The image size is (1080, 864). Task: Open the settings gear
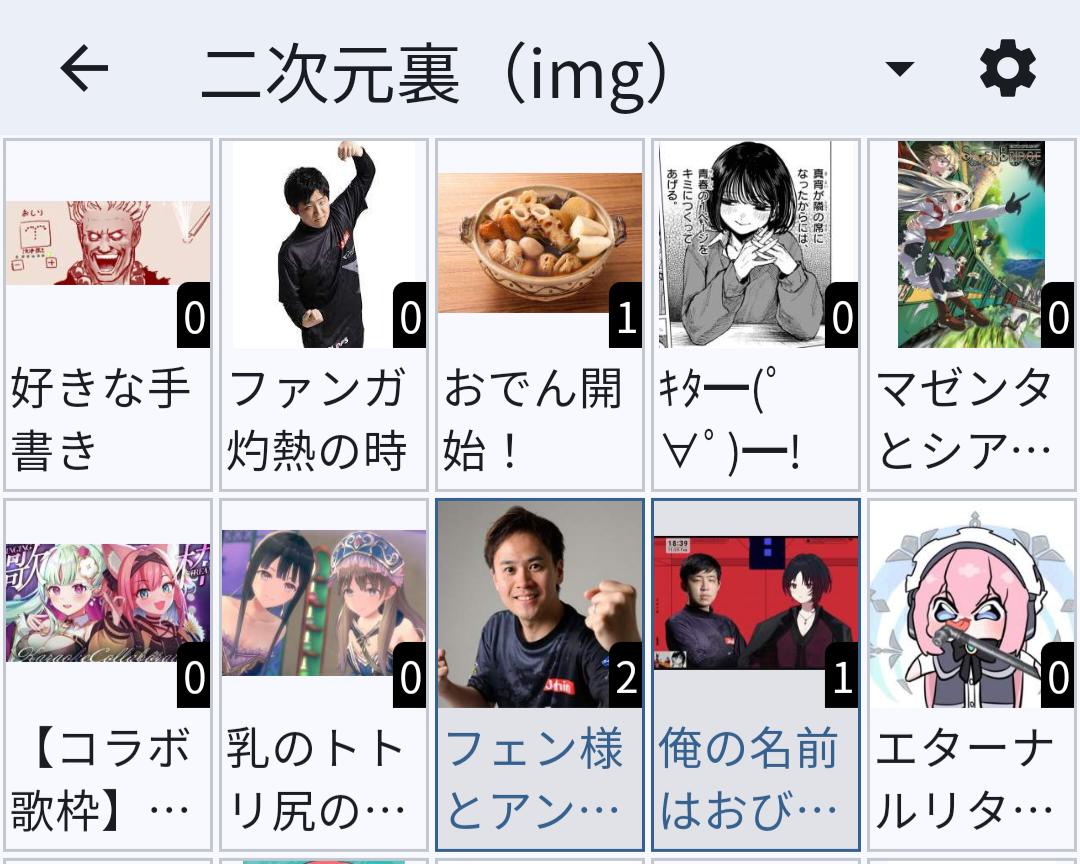[x=1007, y=68]
